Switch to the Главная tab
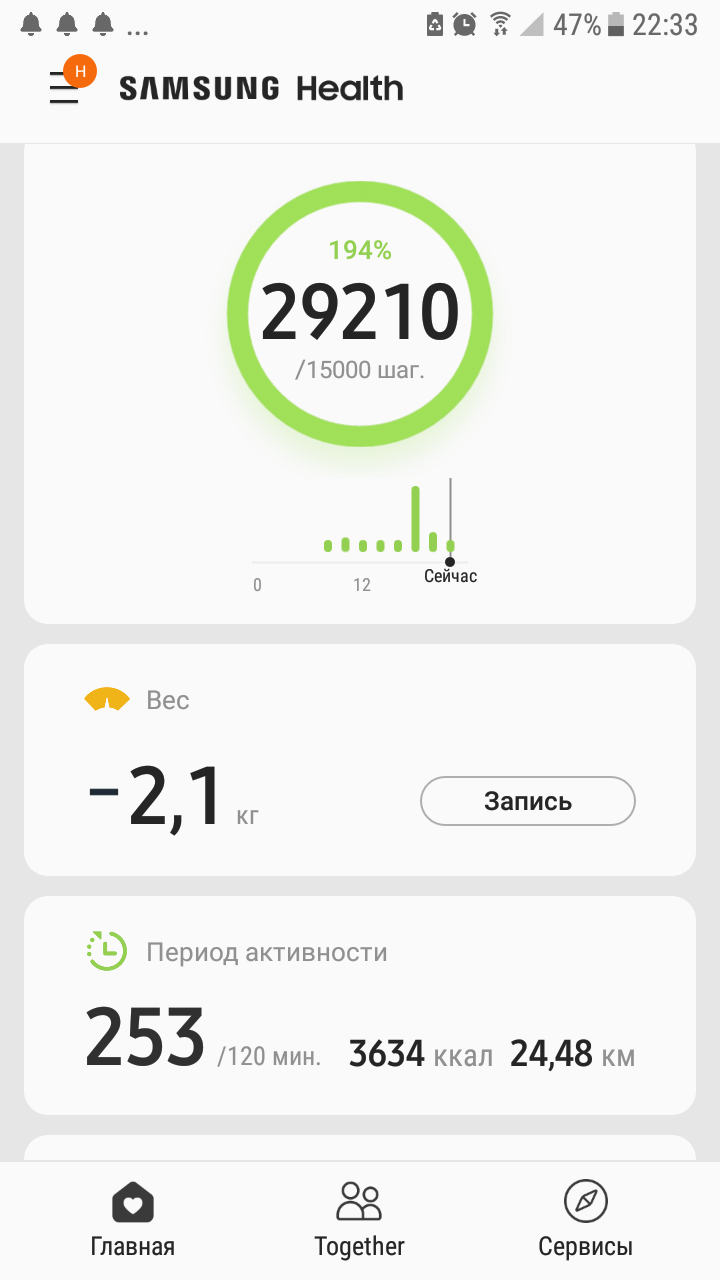This screenshot has width=720, height=1280. 133,1219
